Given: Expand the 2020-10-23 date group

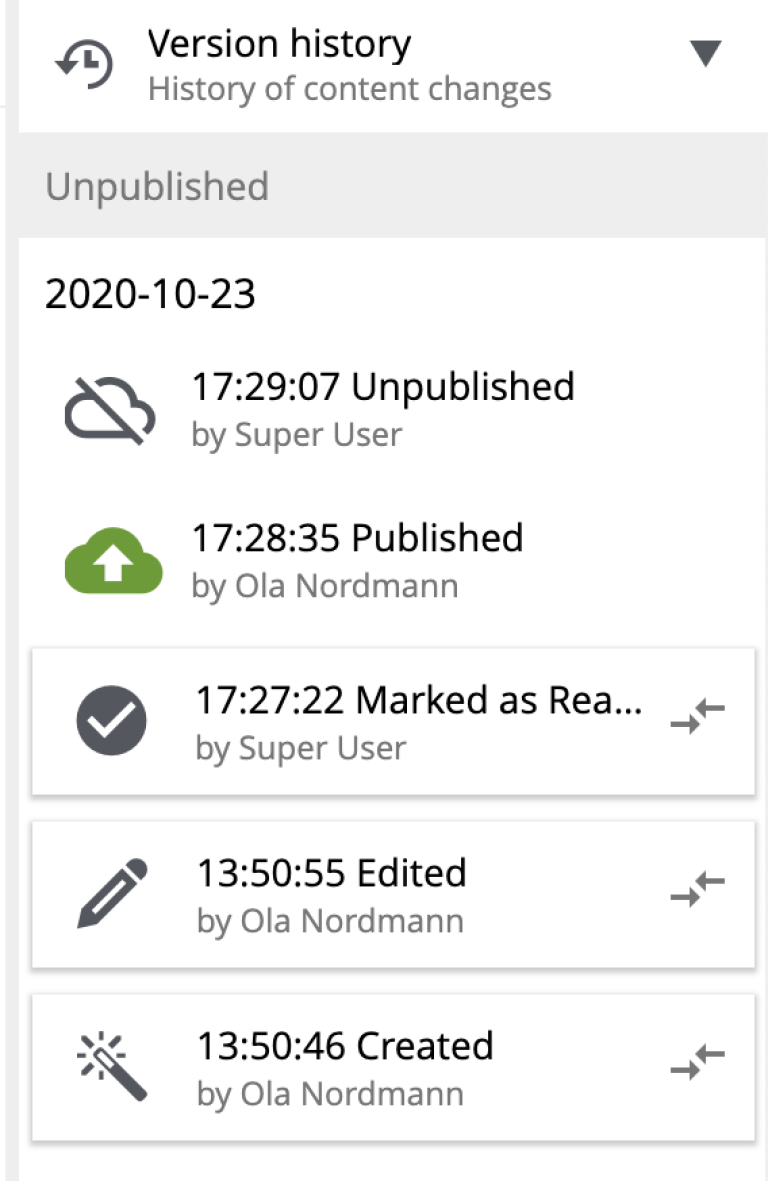Looking at the screenshot, I should point(150,293).
